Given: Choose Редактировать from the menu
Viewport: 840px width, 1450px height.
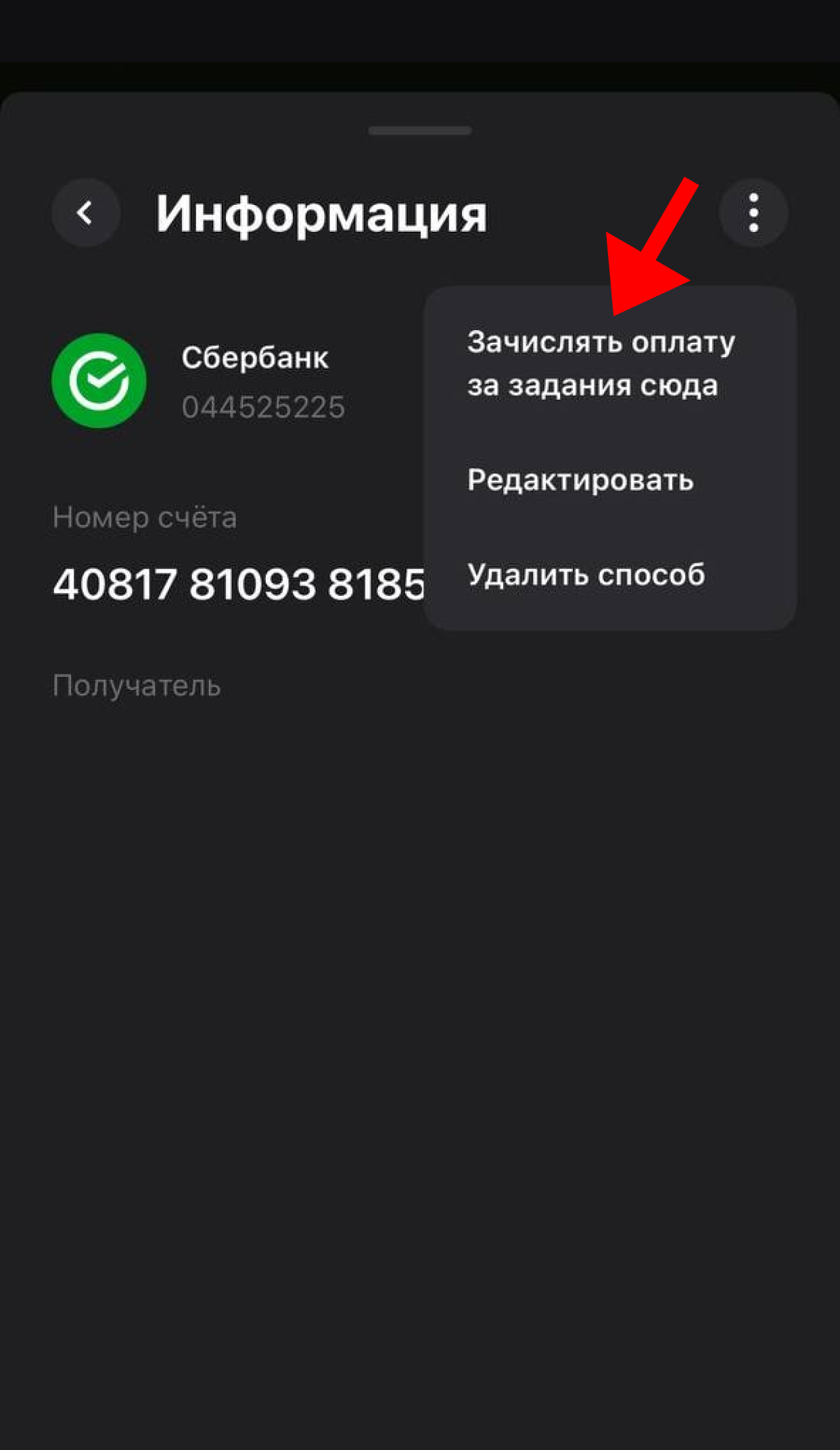Looking at the screenshot, I should [580, 480].
